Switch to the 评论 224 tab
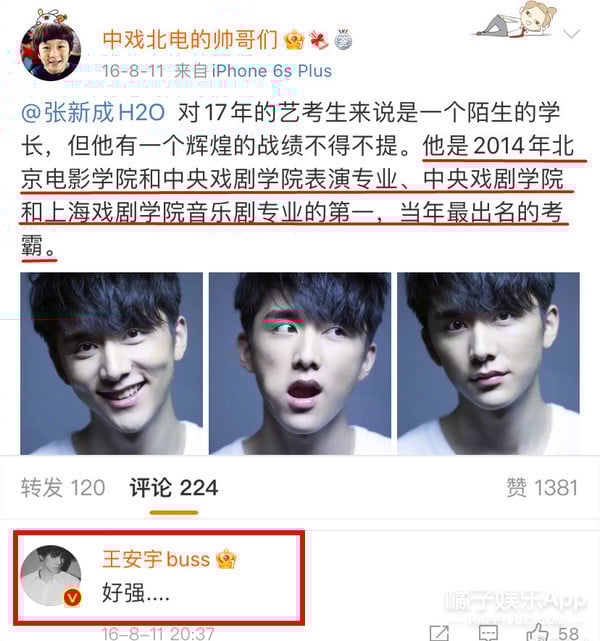 point(173,487)
